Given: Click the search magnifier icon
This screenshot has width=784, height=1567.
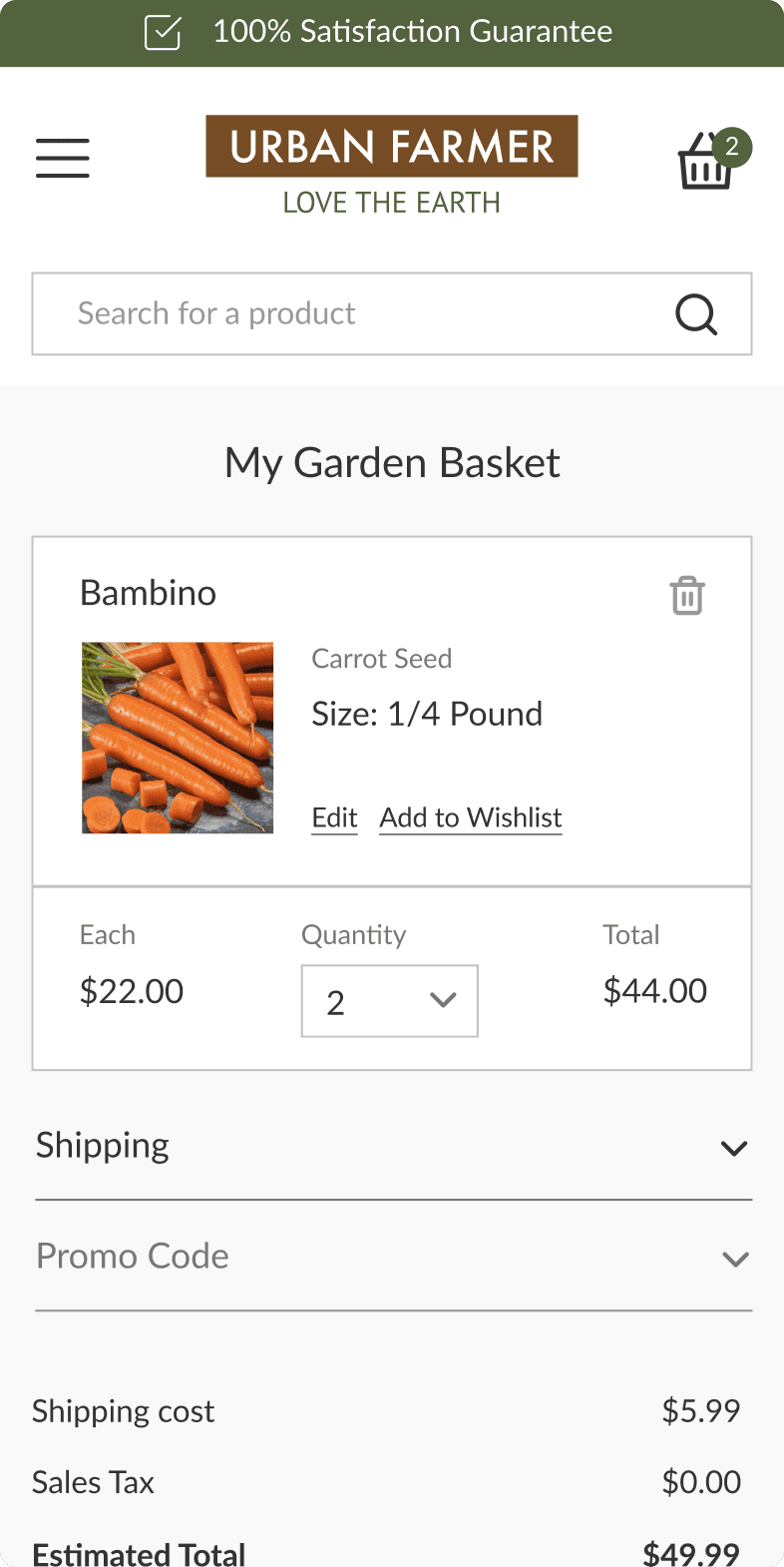Looking at the screenshot, I should [695, 313].
